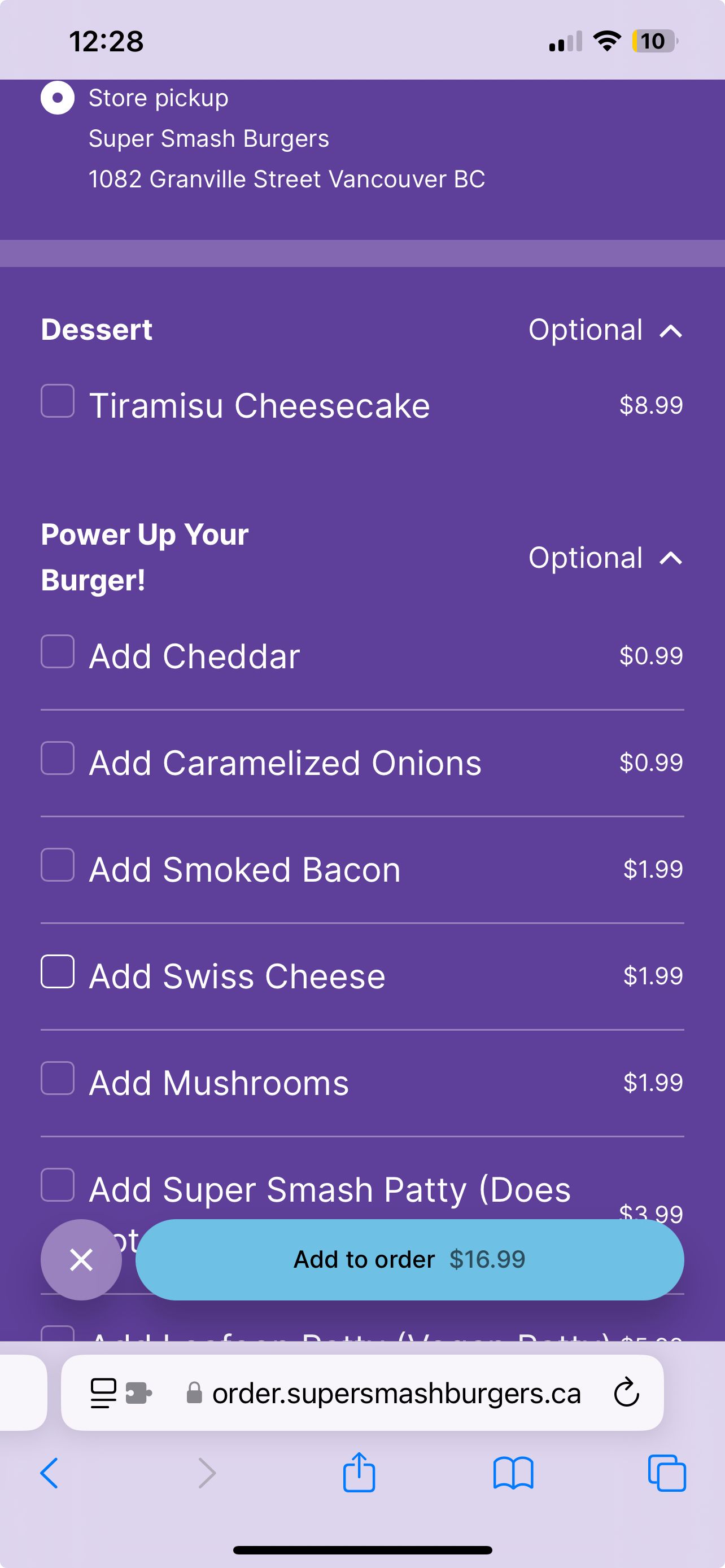Tap Add to order for $16.99

(410, 1259)
